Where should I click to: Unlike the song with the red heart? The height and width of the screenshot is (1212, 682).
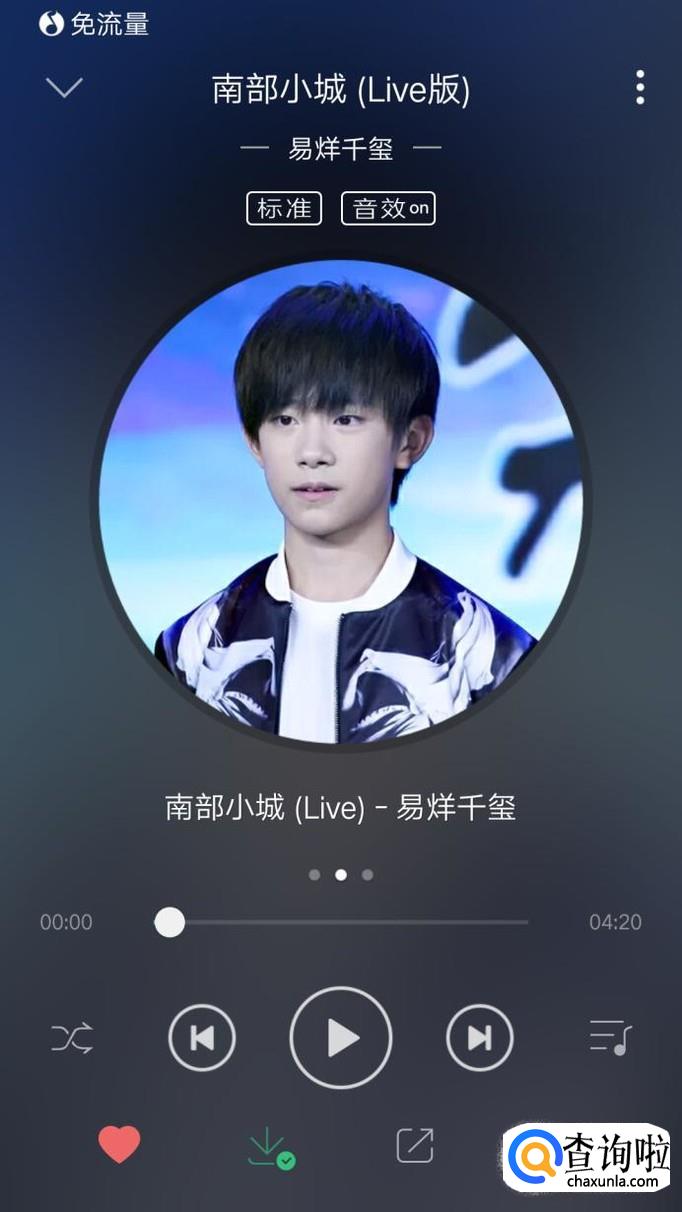click(119, 1145)
